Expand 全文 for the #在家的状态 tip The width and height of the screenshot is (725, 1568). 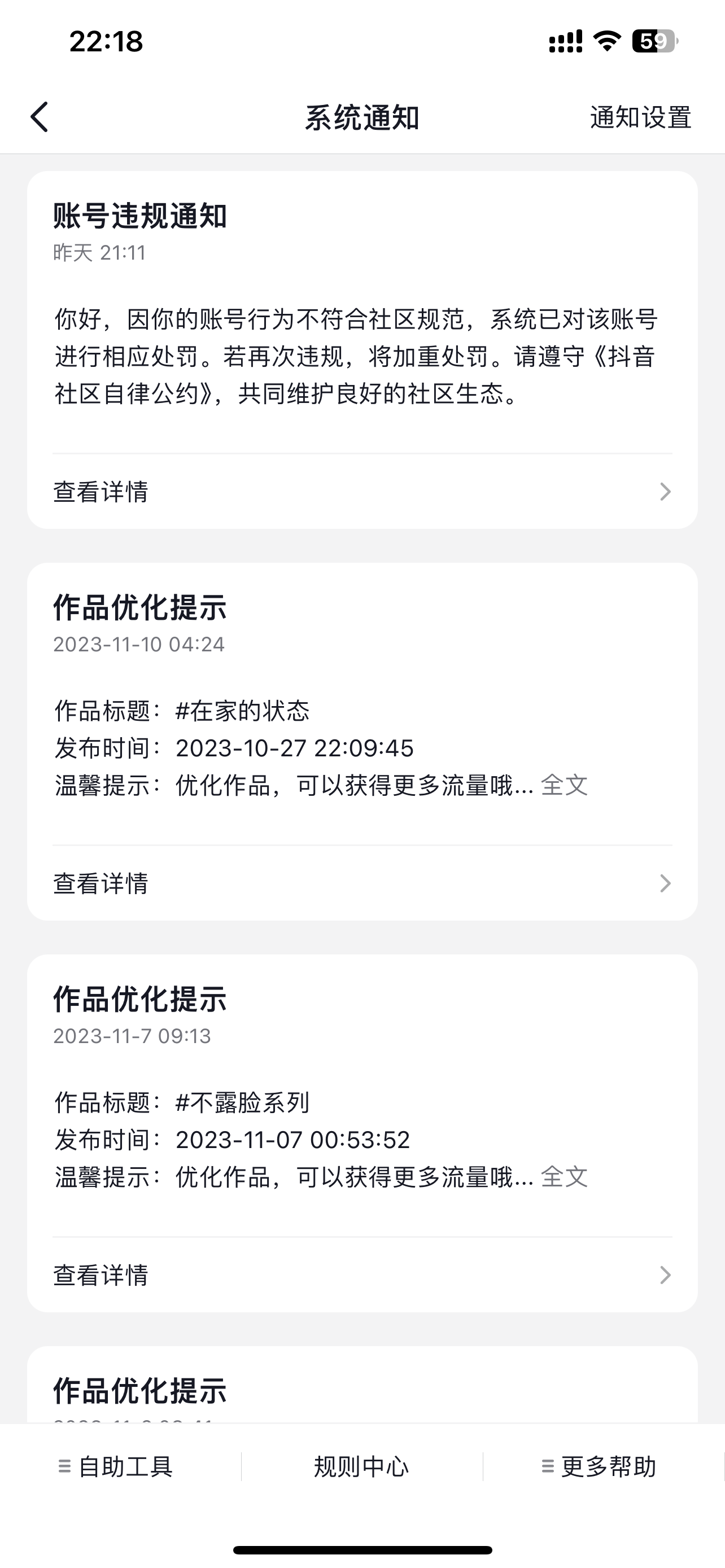pyautogui.click(x=564, y=785)
